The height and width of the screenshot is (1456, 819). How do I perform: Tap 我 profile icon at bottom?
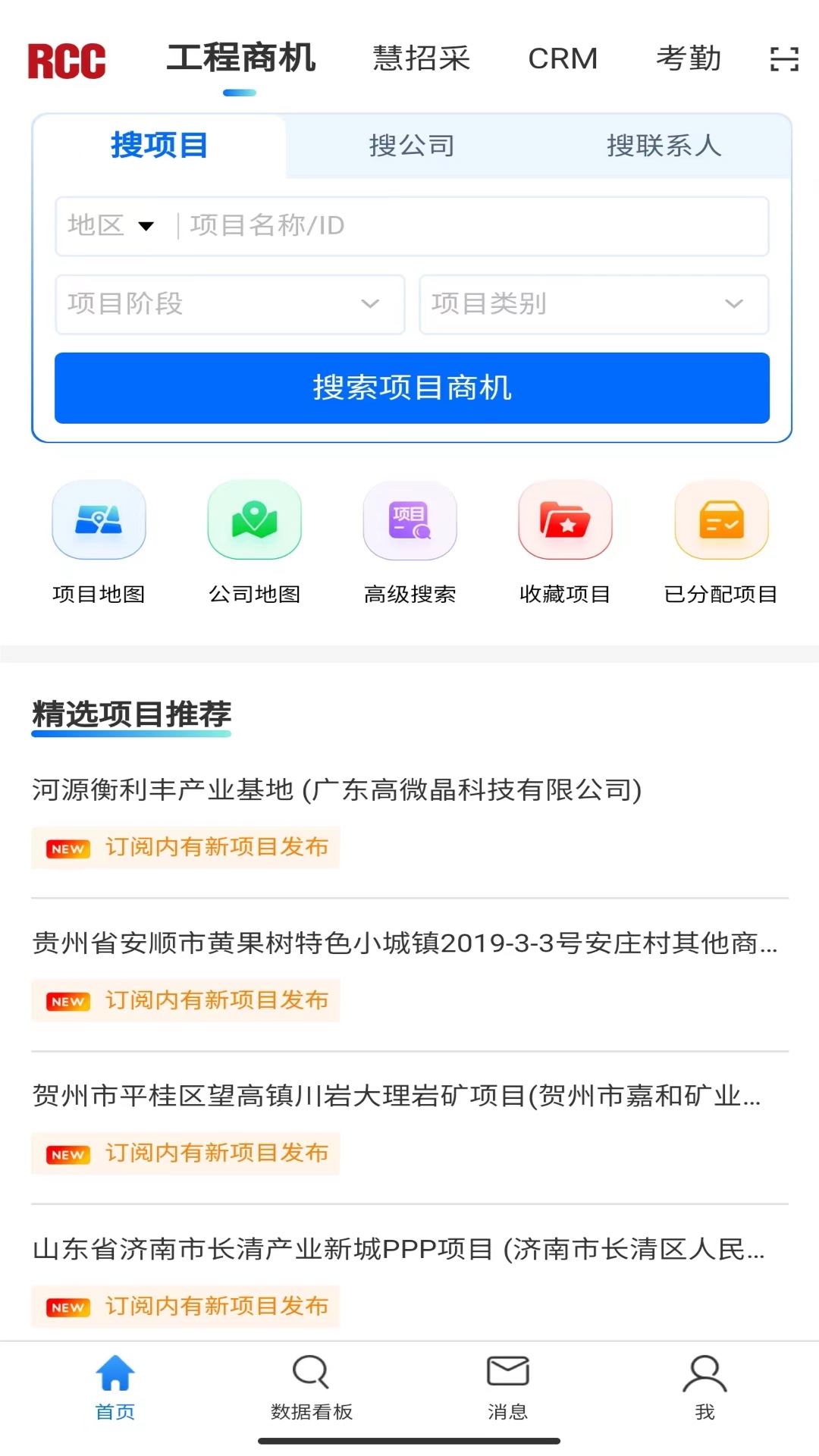point(704,1385)
